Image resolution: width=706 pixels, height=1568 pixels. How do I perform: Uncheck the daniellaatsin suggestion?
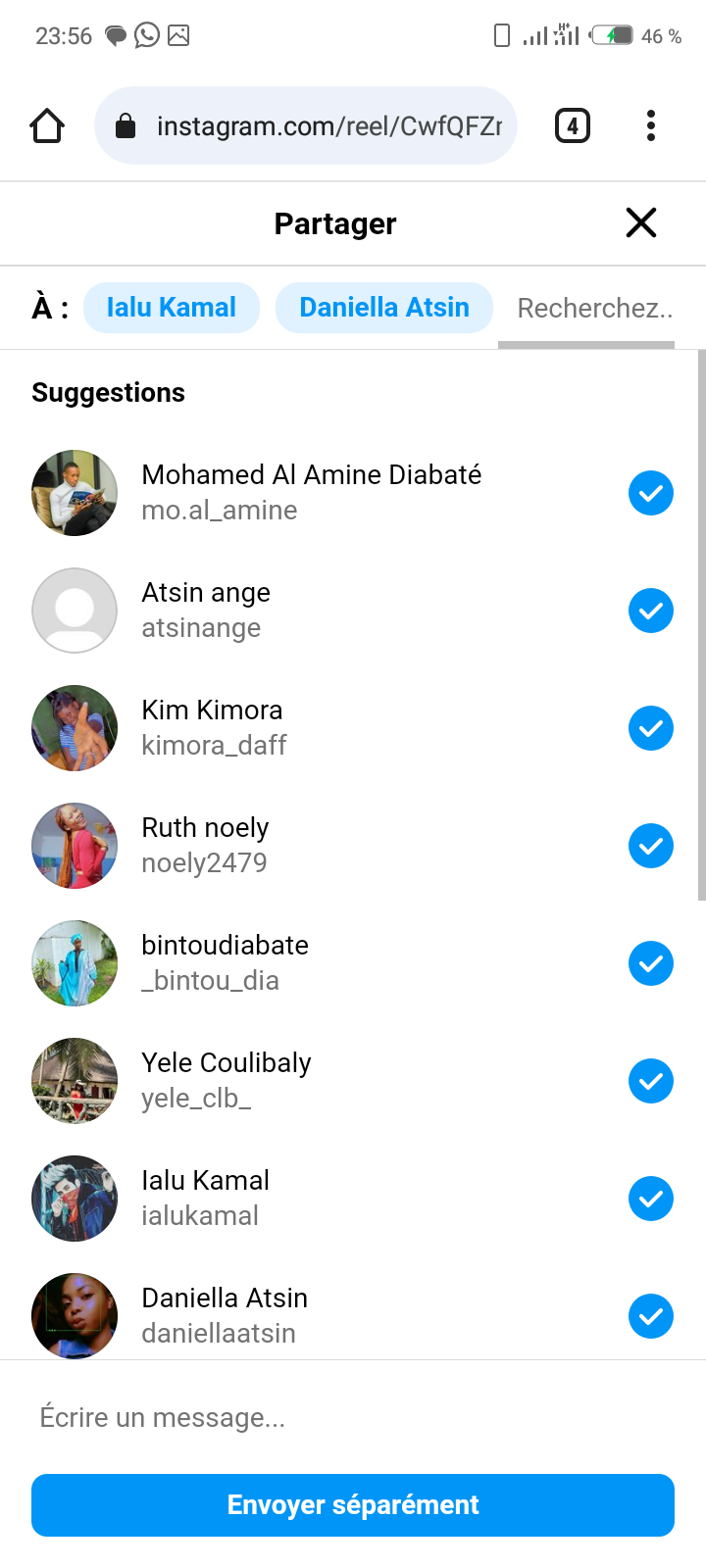click(650, 1316)
